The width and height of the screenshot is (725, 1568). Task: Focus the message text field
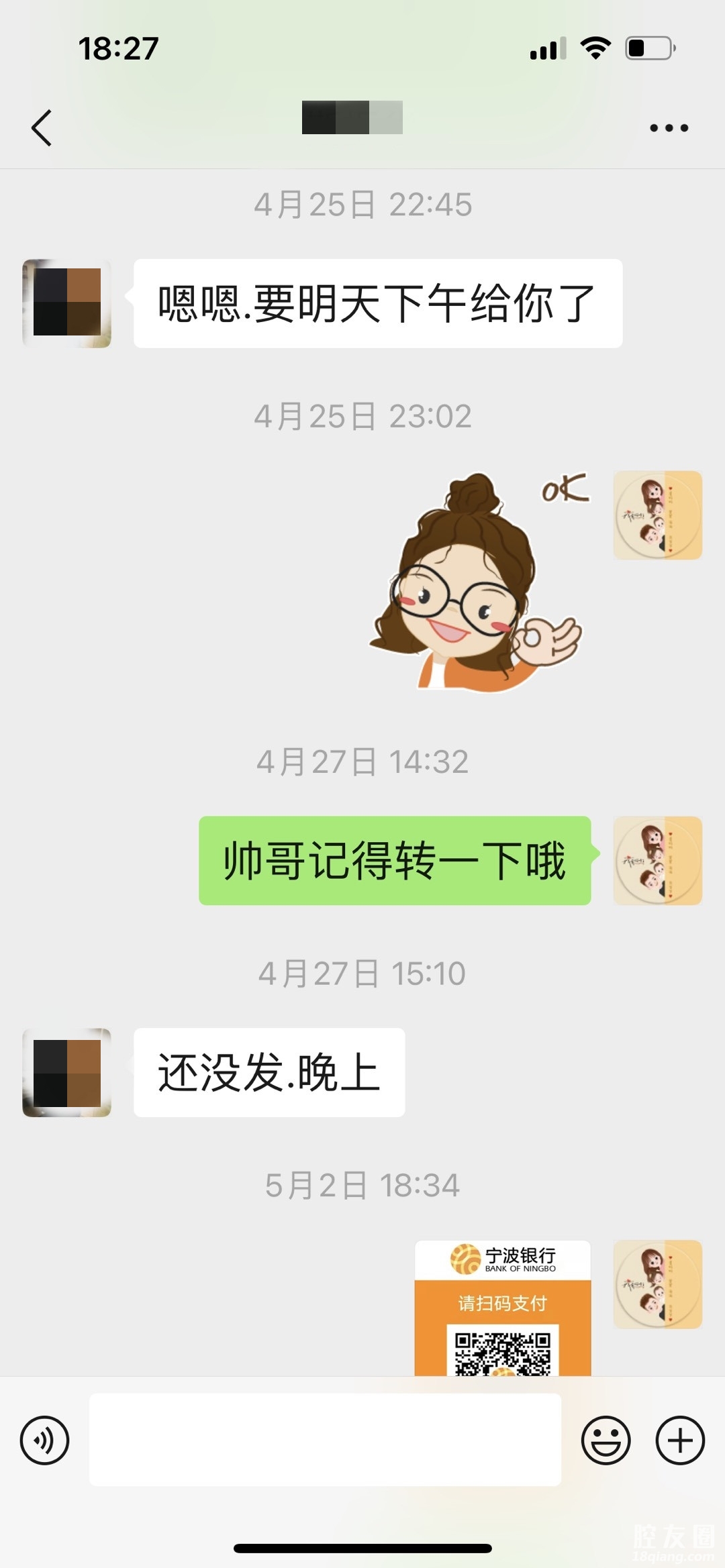click(325, 1440)
